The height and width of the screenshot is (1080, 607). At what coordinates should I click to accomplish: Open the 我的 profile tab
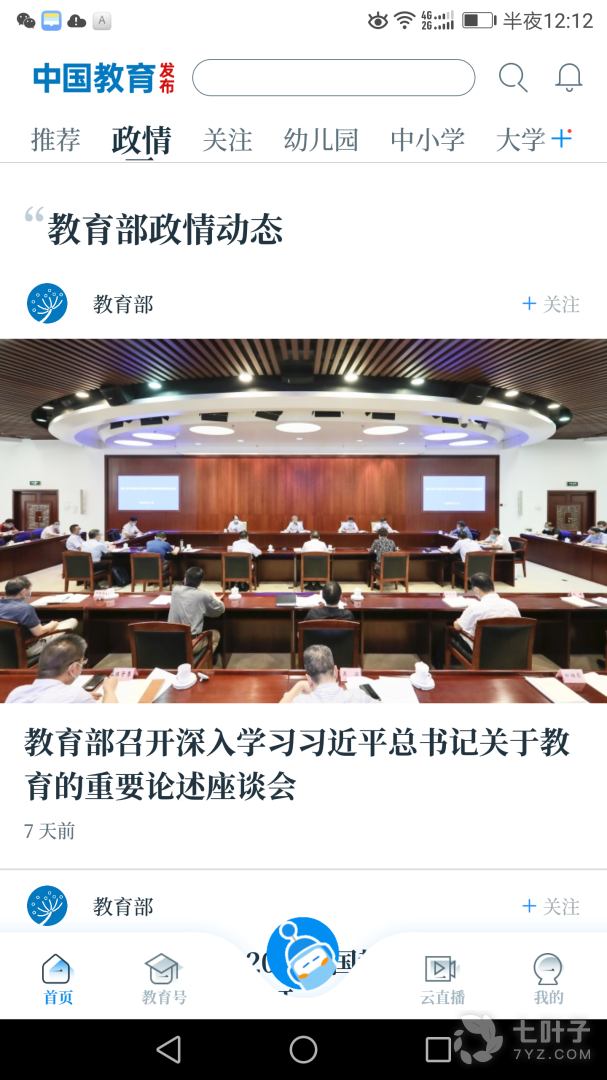point(548,979)
